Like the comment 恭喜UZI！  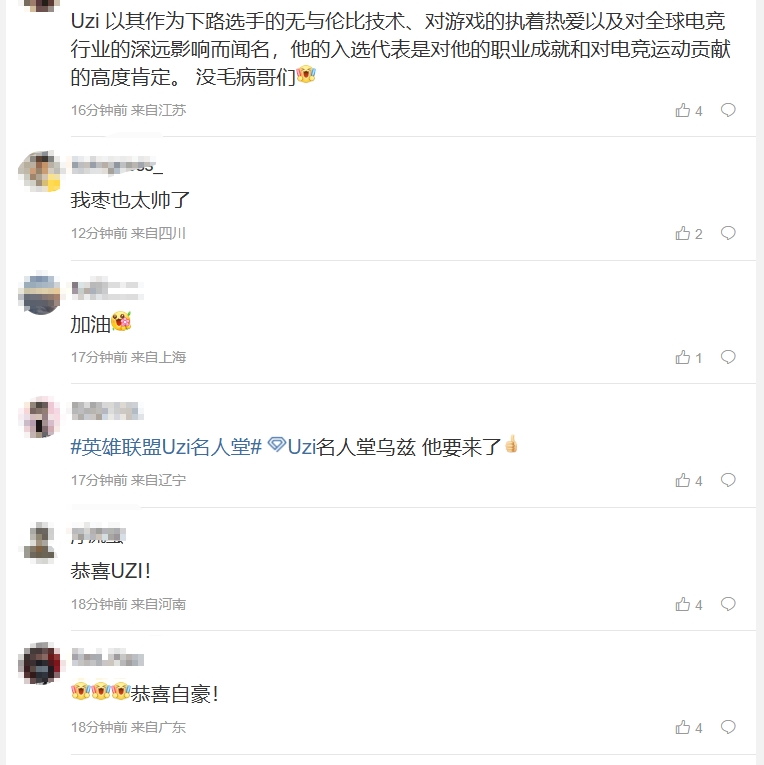pos(683,604)
